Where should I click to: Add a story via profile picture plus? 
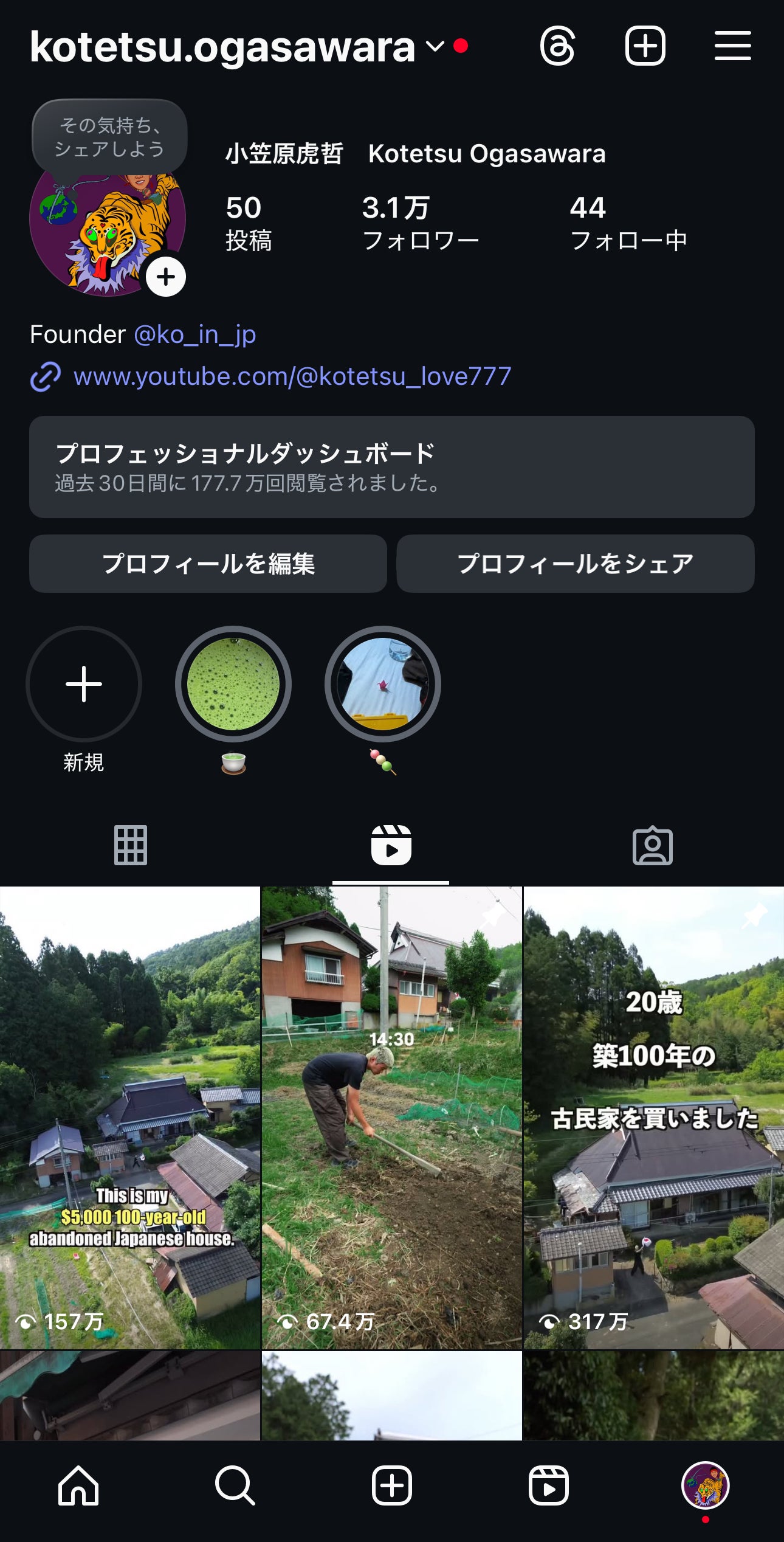[166, 277]
